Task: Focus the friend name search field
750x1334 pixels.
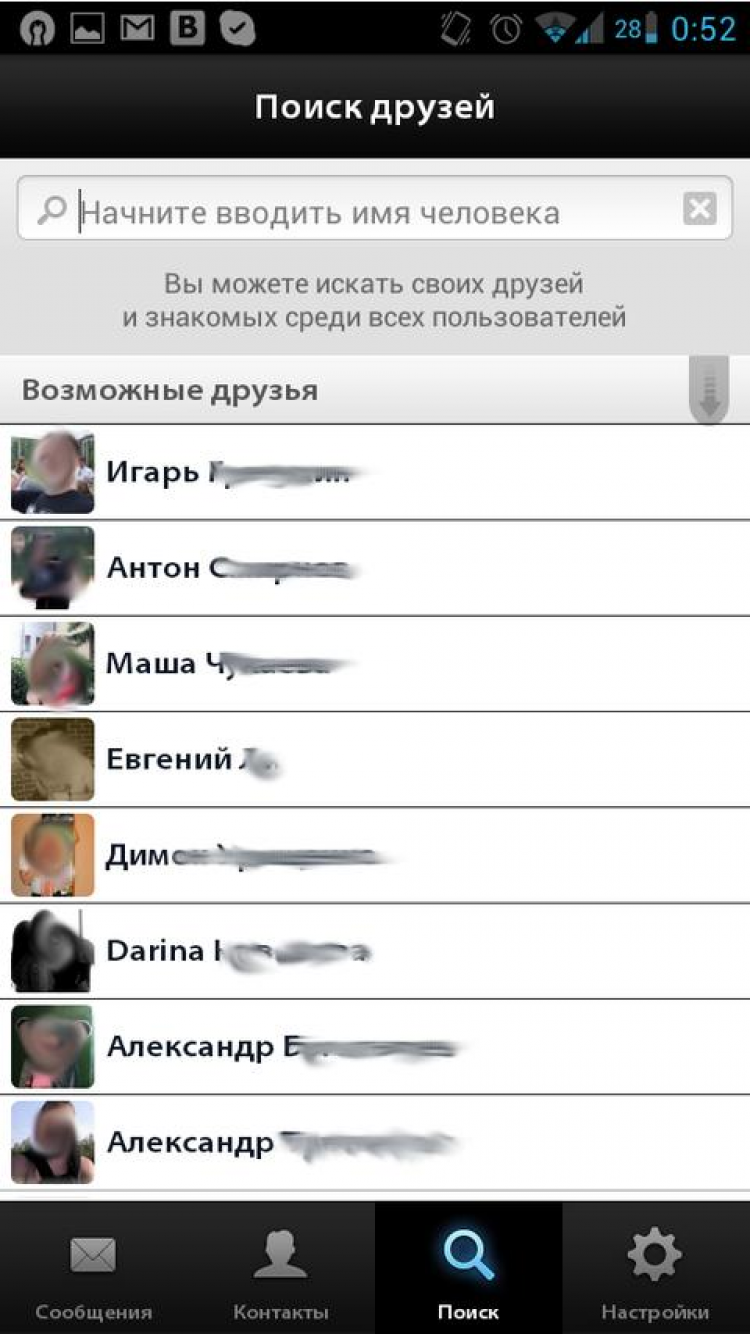Action: (x=360, y=212)
